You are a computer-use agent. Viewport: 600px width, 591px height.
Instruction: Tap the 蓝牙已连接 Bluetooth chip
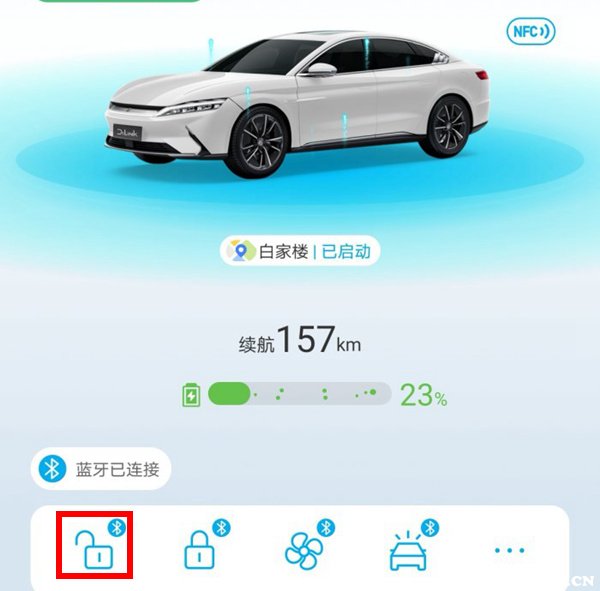pyautogui.click(x=100, y=469)
